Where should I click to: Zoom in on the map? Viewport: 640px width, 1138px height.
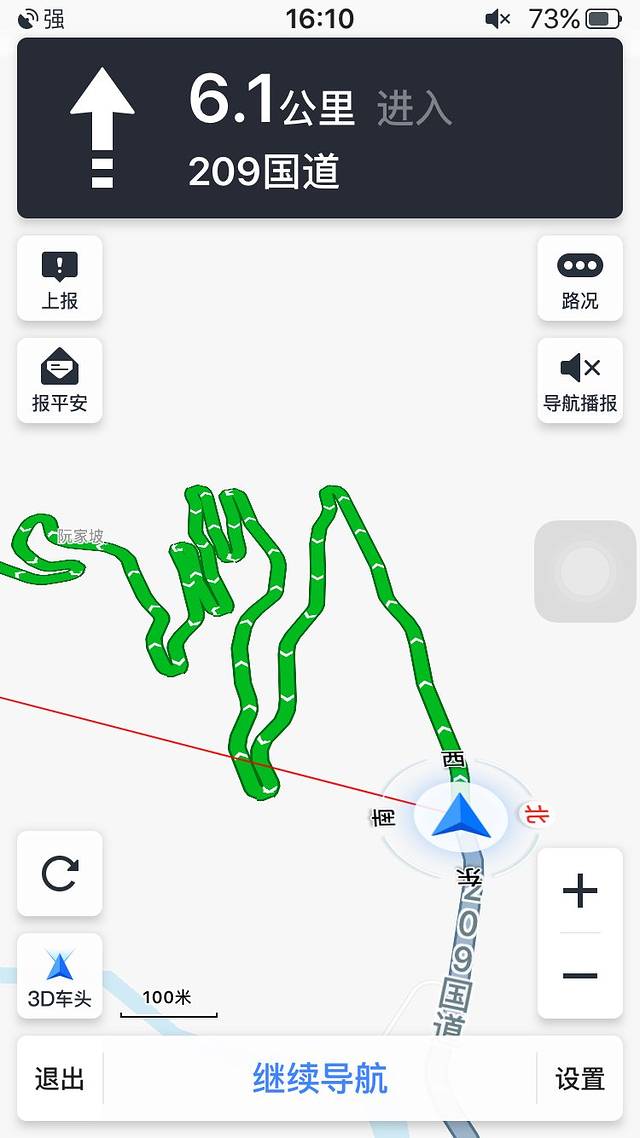click(x=580, y=891)
